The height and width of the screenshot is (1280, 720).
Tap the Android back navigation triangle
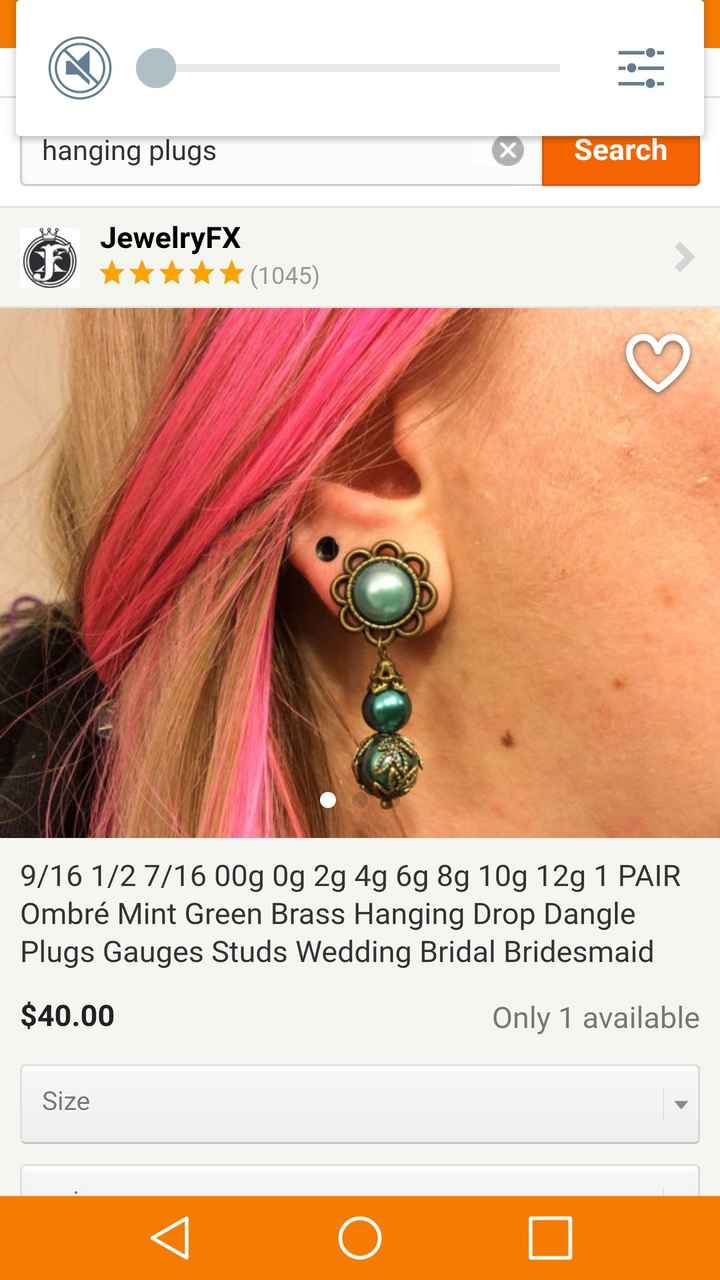coord(170,1239)
